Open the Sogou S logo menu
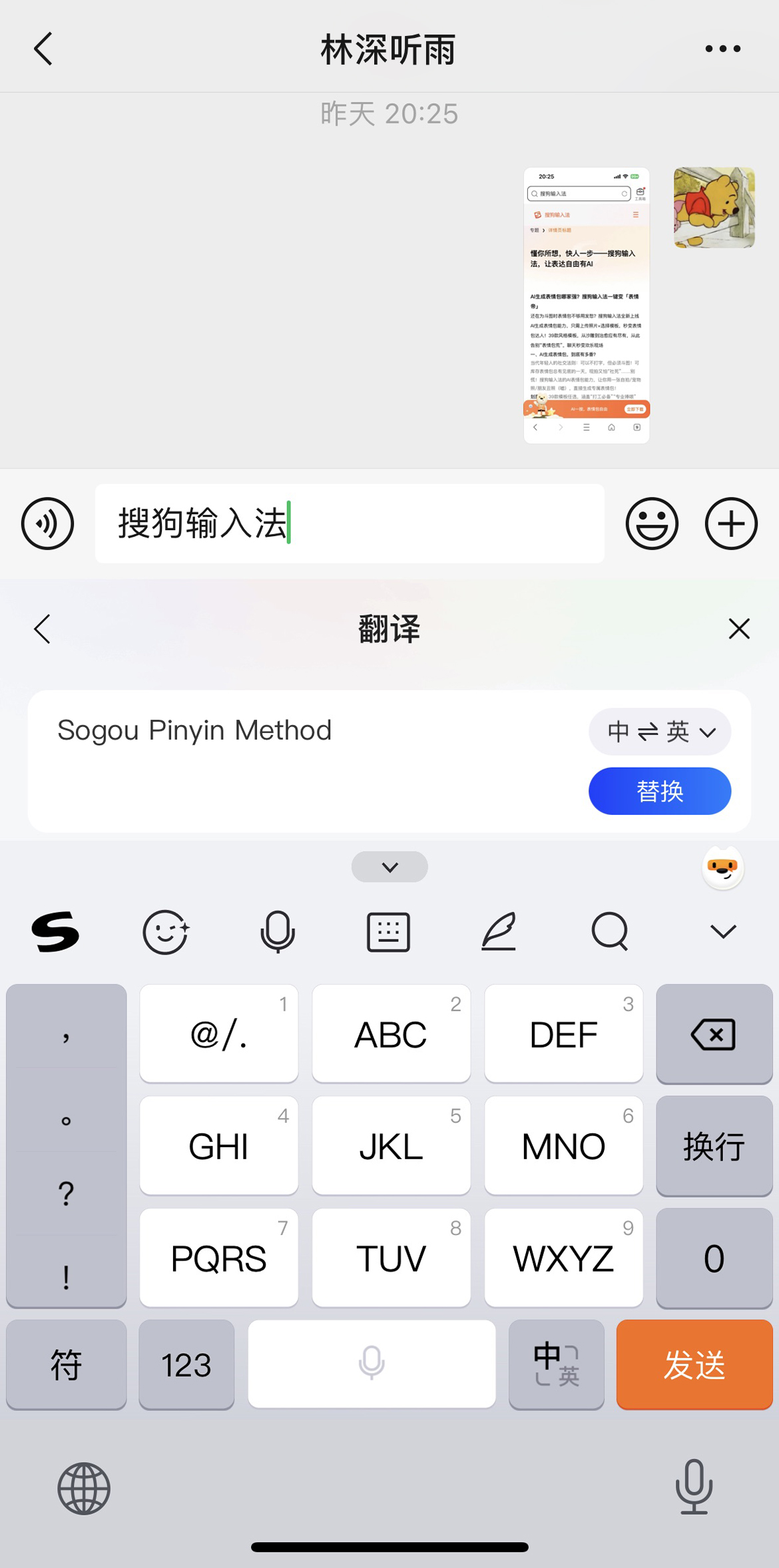 click(x=55, y=931)
